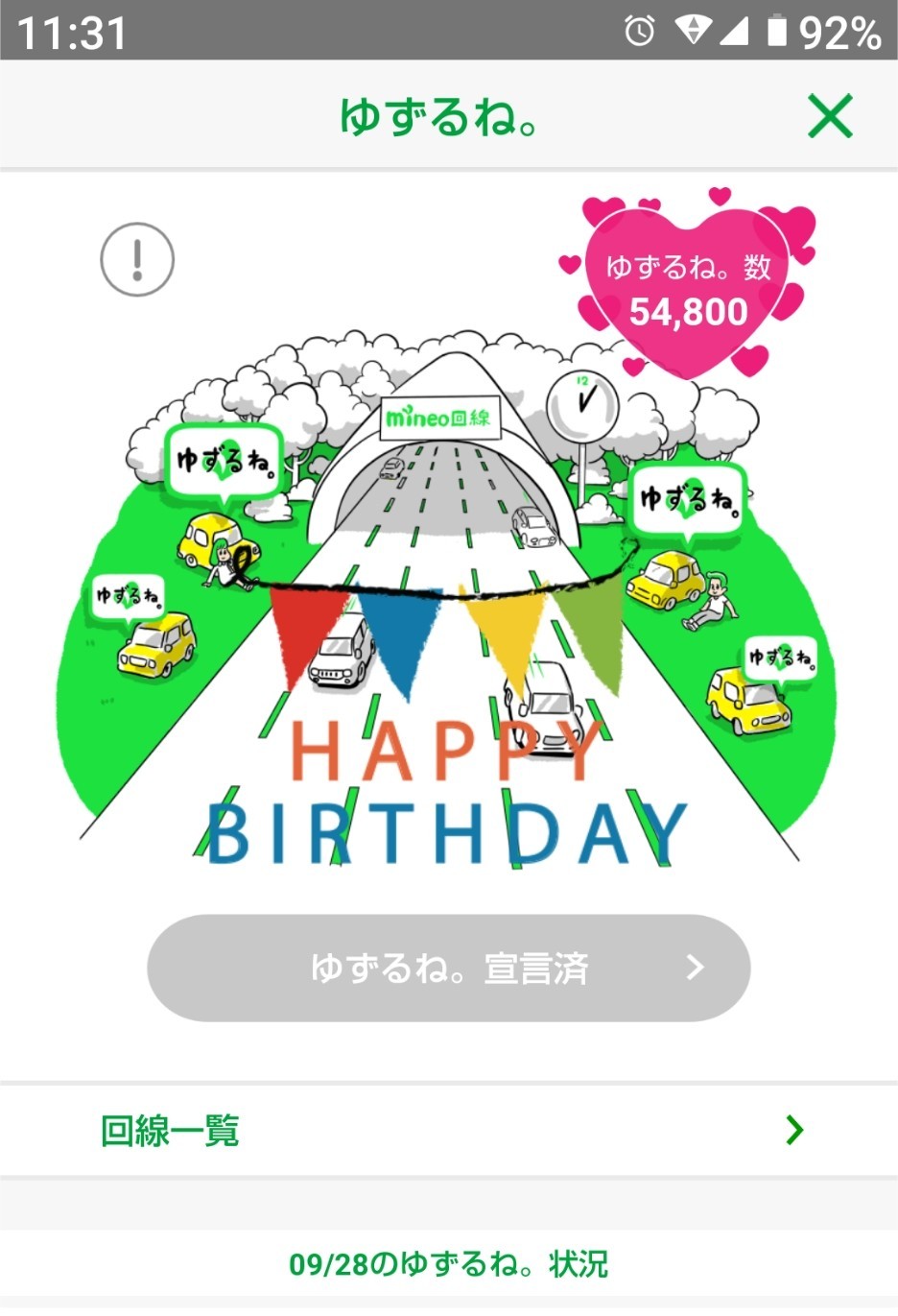Tap the ゆずるね。宣言済 button
Image resolution: width=898 pixels, height=1316 pixels.
point(448,968)
